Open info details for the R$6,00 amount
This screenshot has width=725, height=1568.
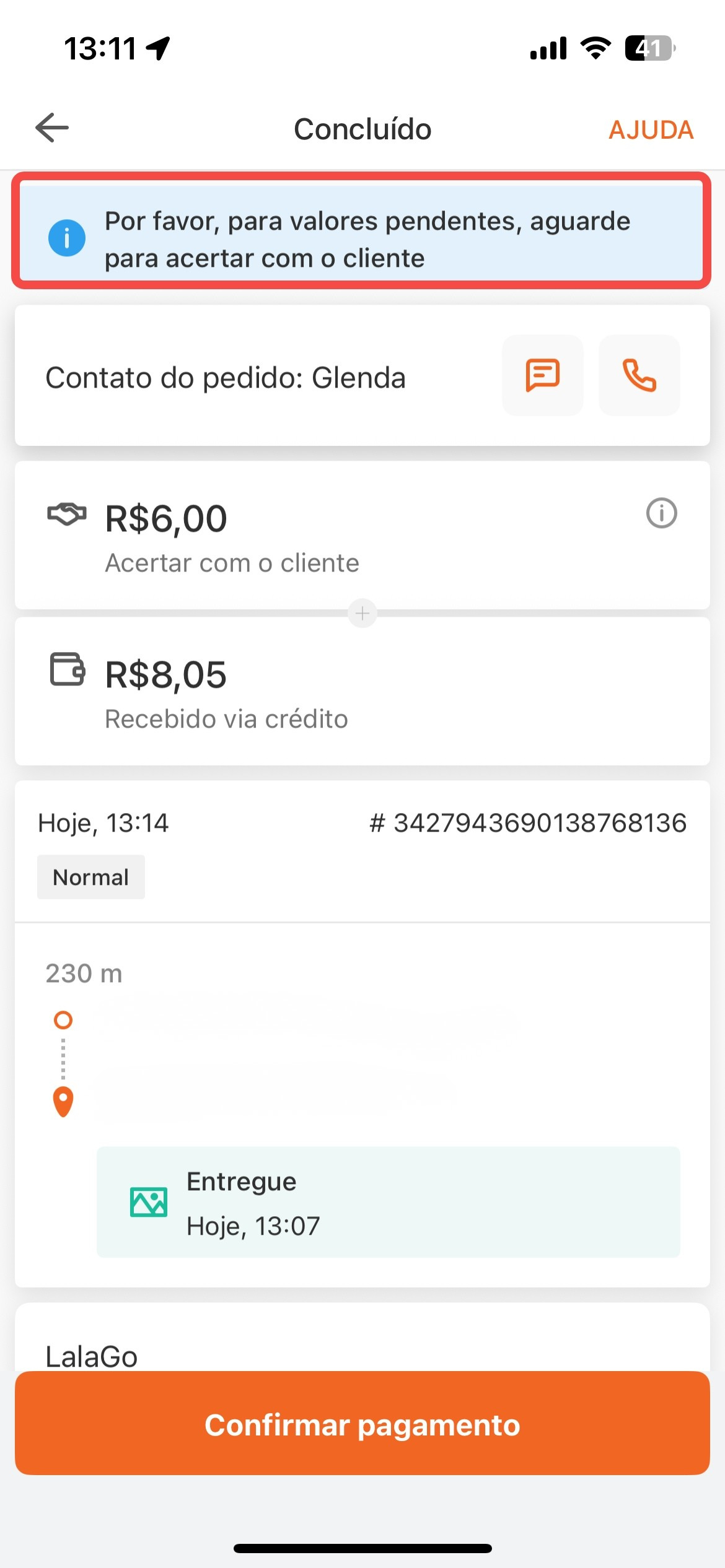[x=661, y=513]
